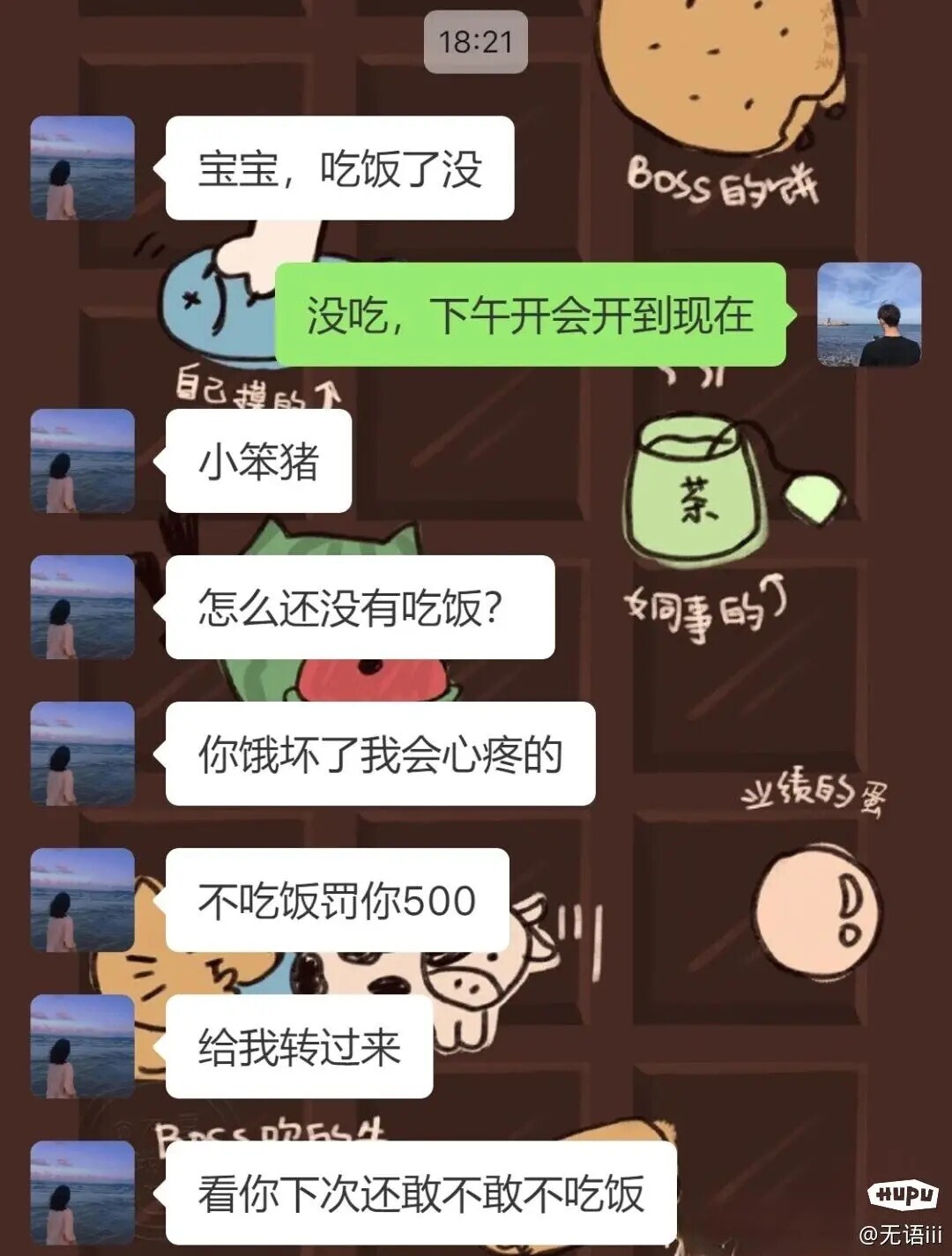Tap the "小笨猪" chat bubble
952x1256 pixels.
coord(256,463)
